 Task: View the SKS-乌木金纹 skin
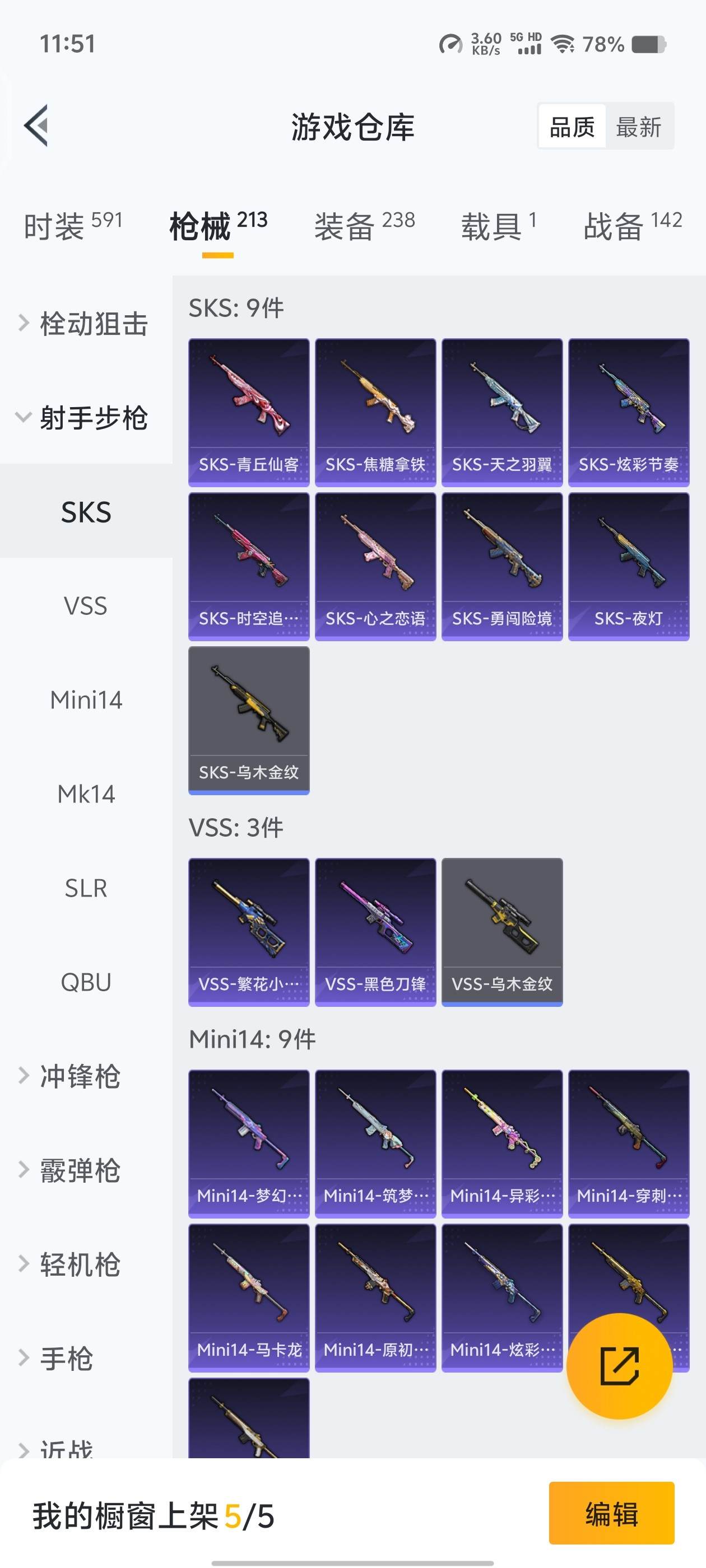tap(249, 720)
